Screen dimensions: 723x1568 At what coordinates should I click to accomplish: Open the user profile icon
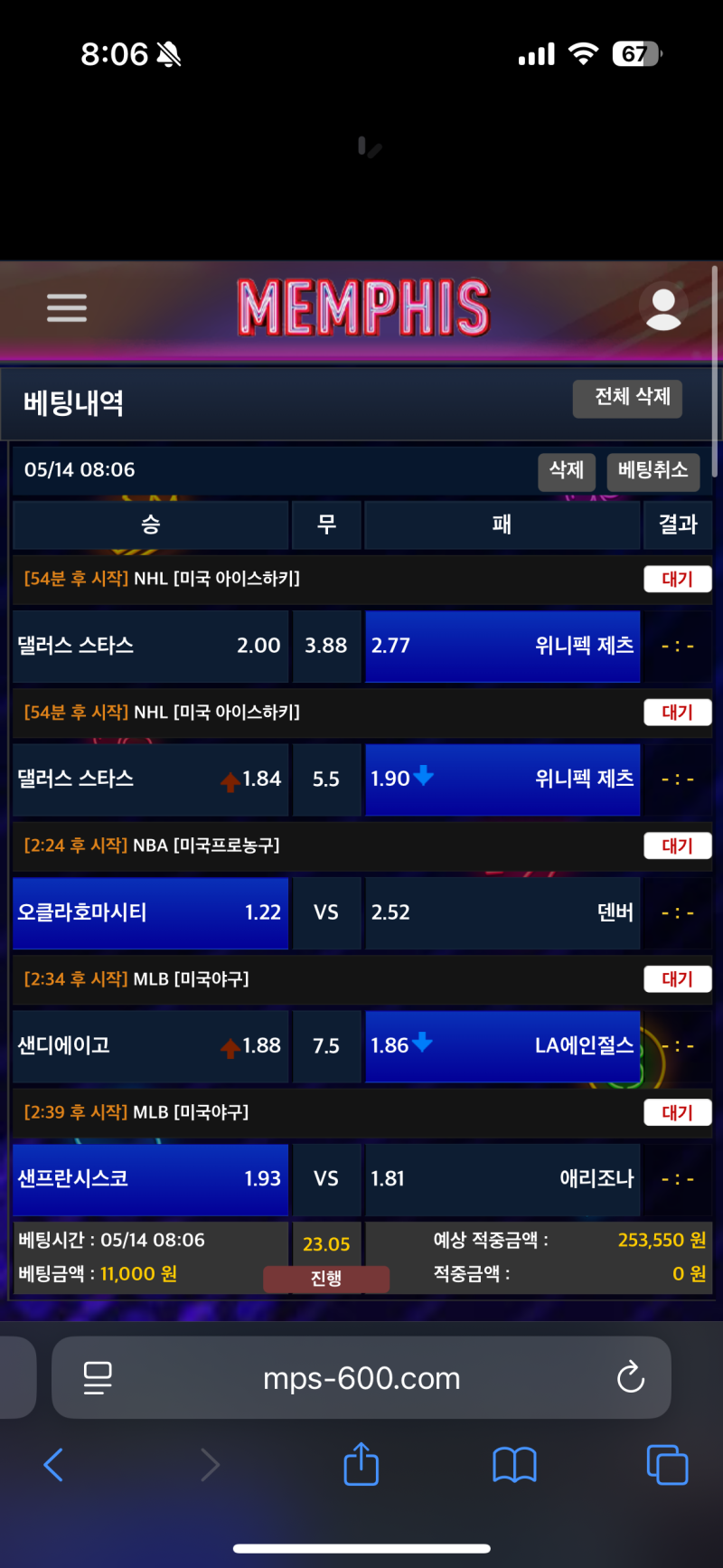(x=663, y=308)
